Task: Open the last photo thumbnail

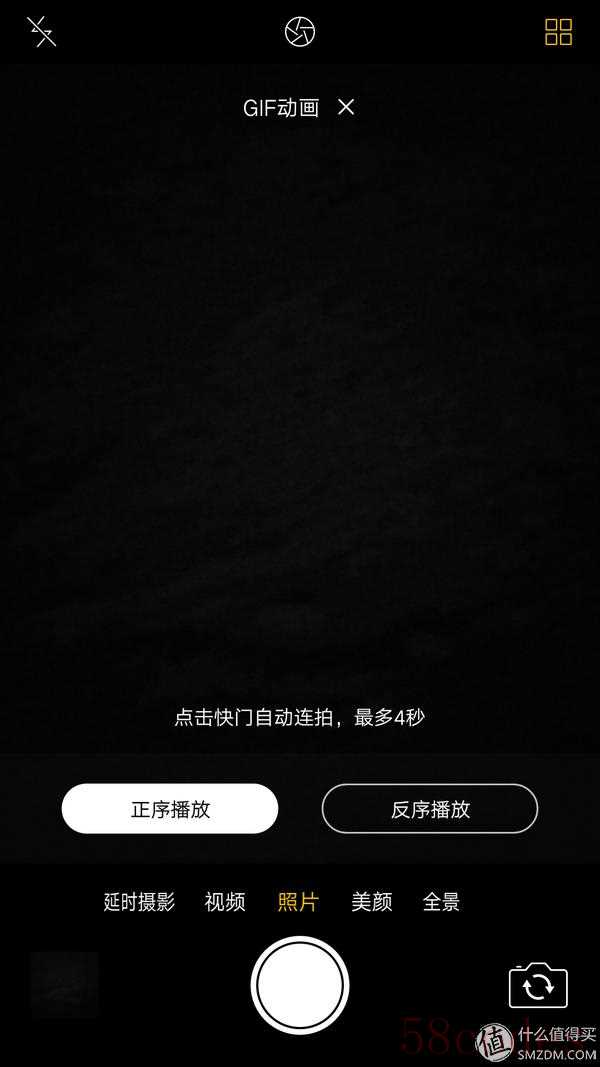Action: pos(65,985)
